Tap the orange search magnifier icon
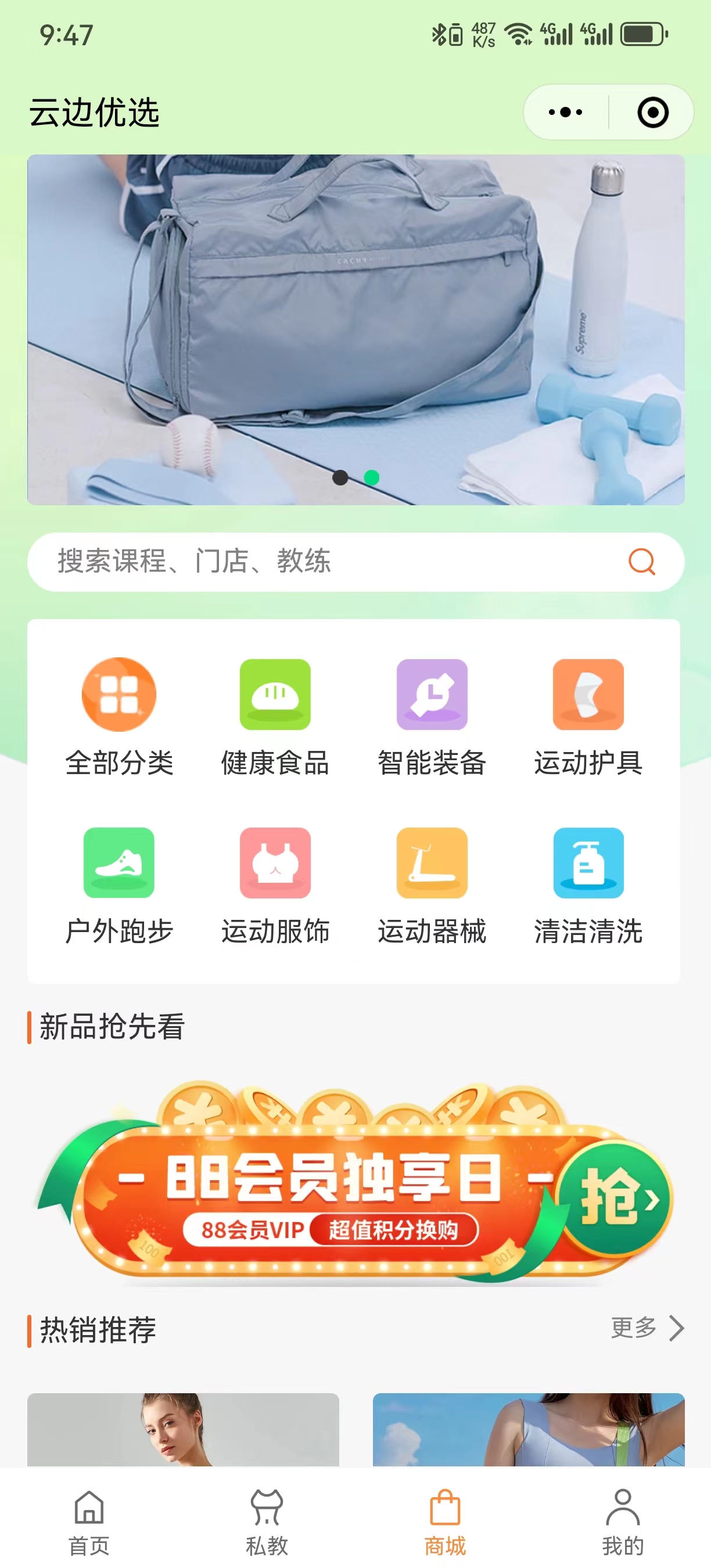This screenshot has width=711, height=1568. (x=642, y=562)
